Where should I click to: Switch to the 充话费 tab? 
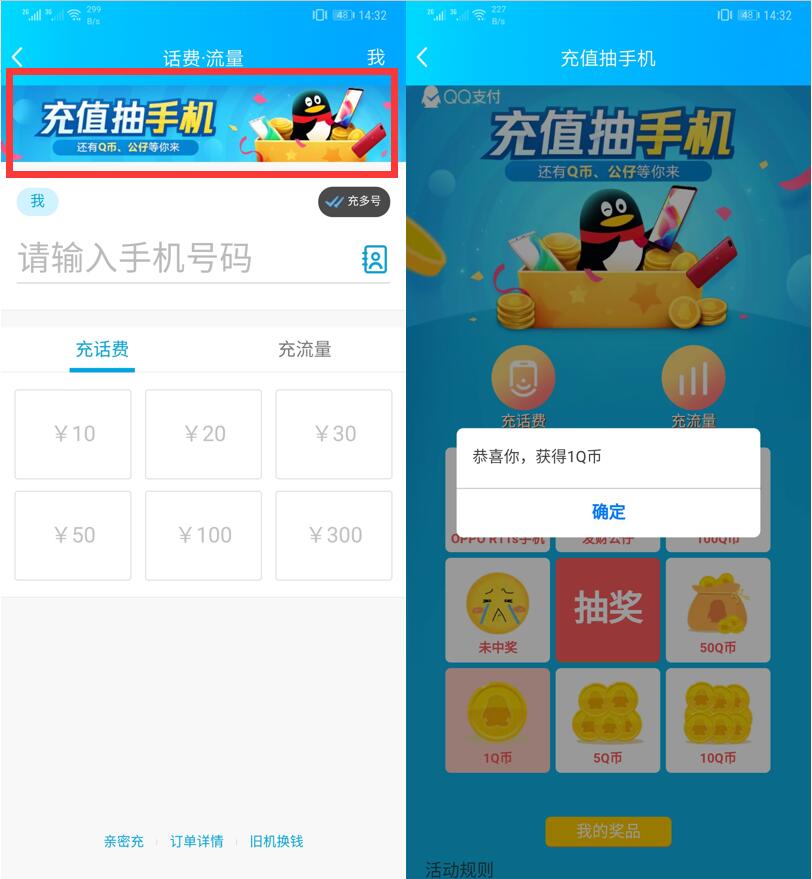coord(102,350)
